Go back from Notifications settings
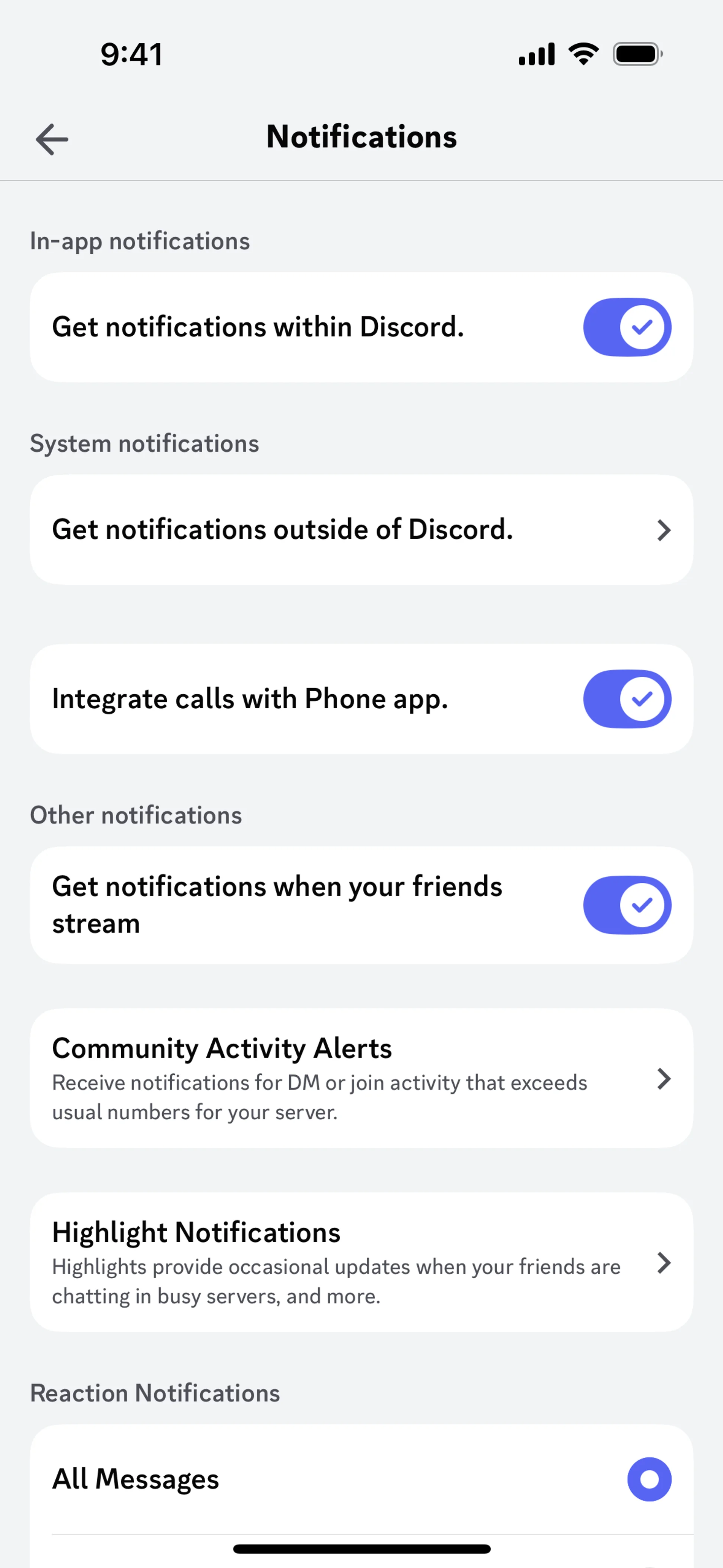Image resolution: width=723 pixels, height=1568 pixels. click(52, 139)
